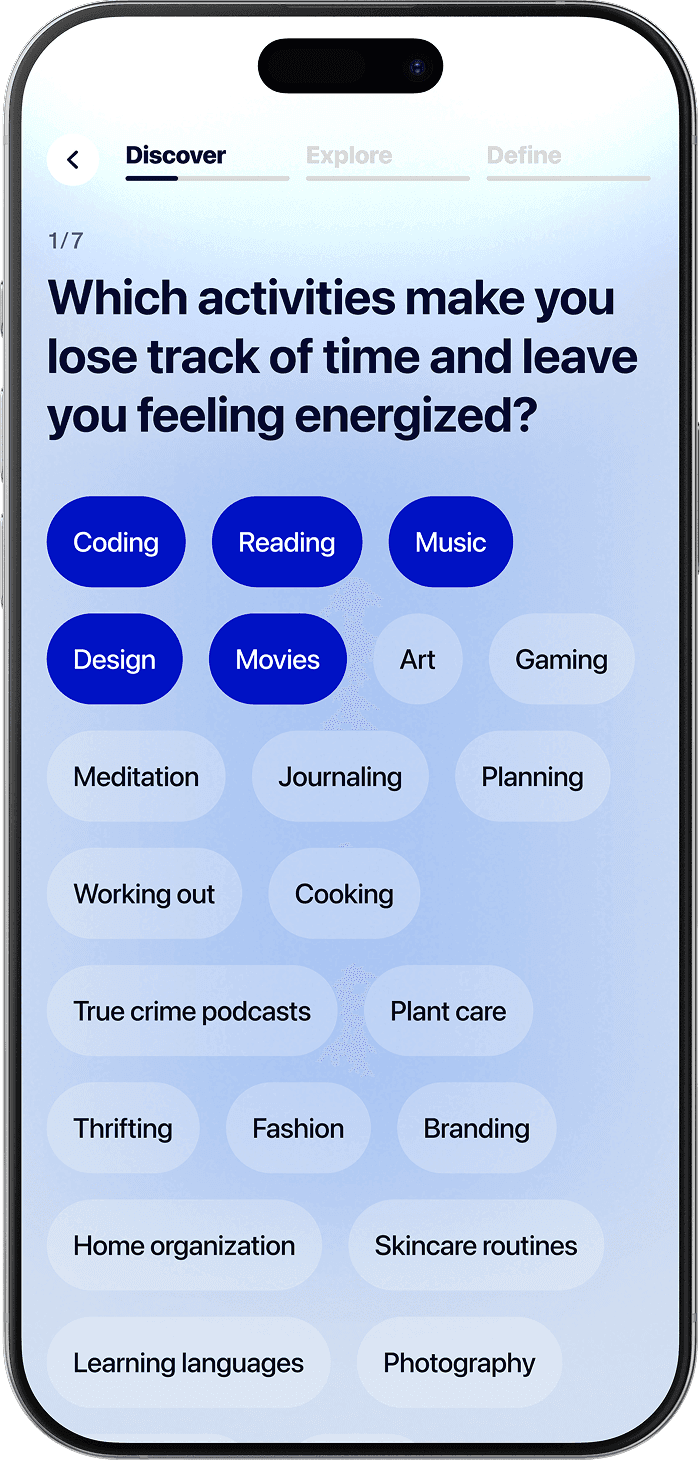This screenshot has width=700, height=1460.
Task: Select Skincare routines chip
Action: (x=476, y=1245)
